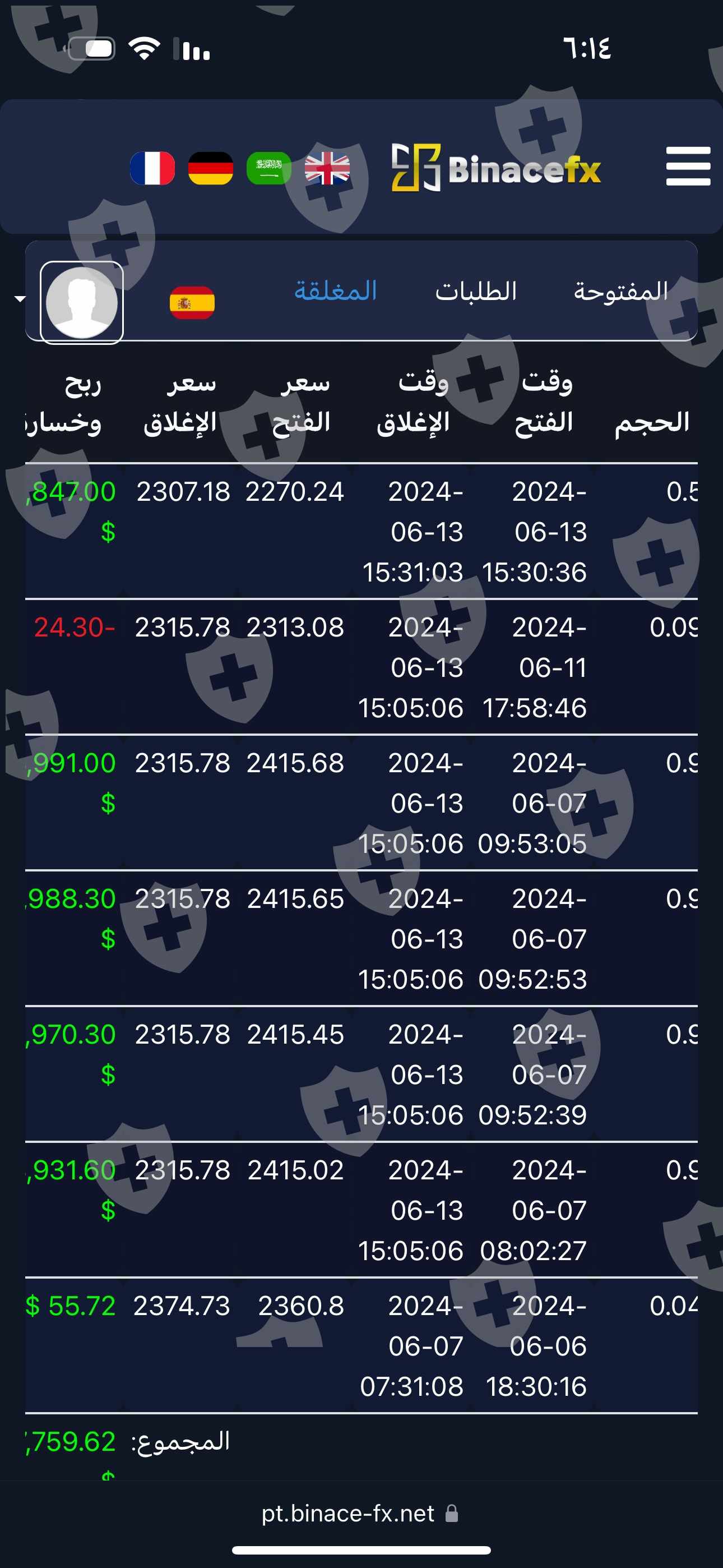Viewport: 723px width, 1568px height.
Task: Switch language to German flag
Action: point(211,168)
